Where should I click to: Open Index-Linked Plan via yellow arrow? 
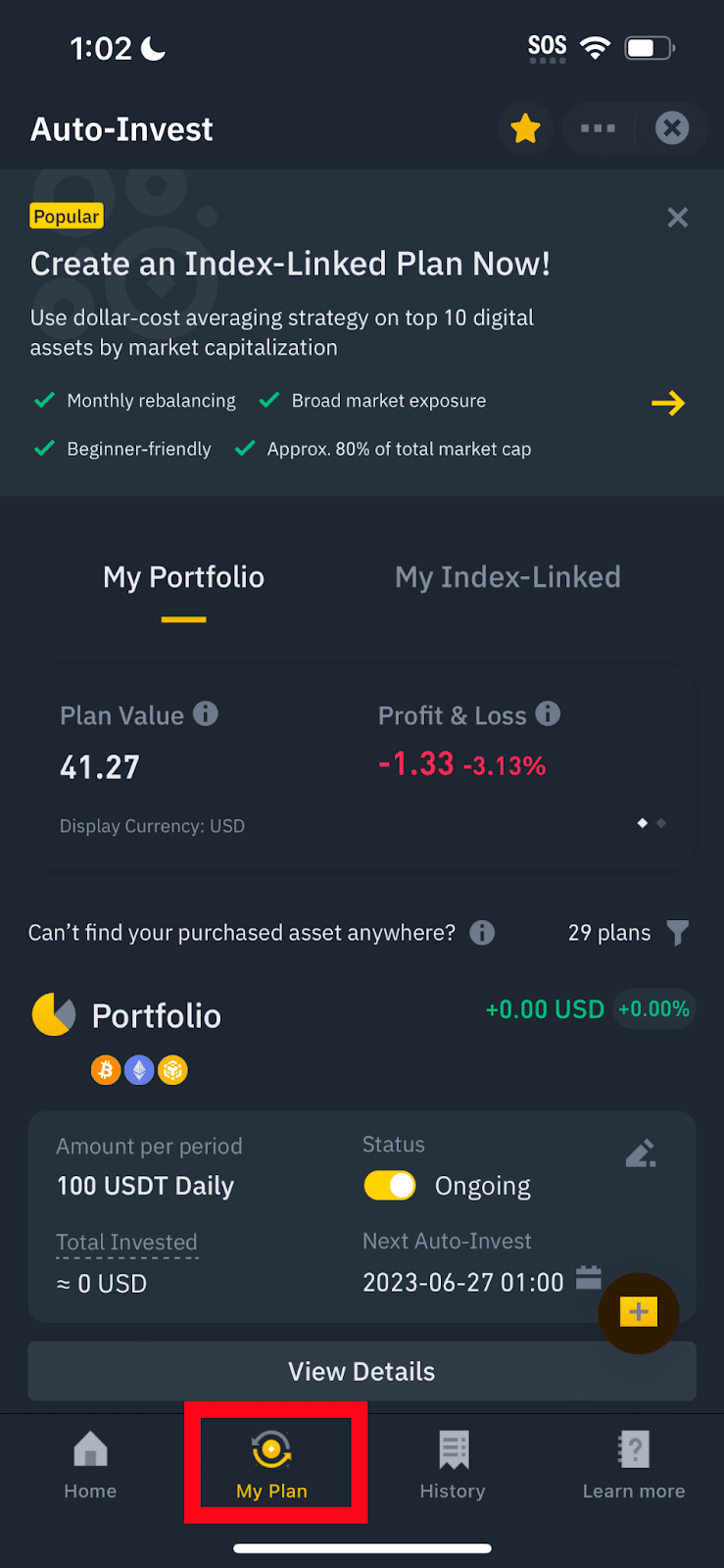click(668, 403)
